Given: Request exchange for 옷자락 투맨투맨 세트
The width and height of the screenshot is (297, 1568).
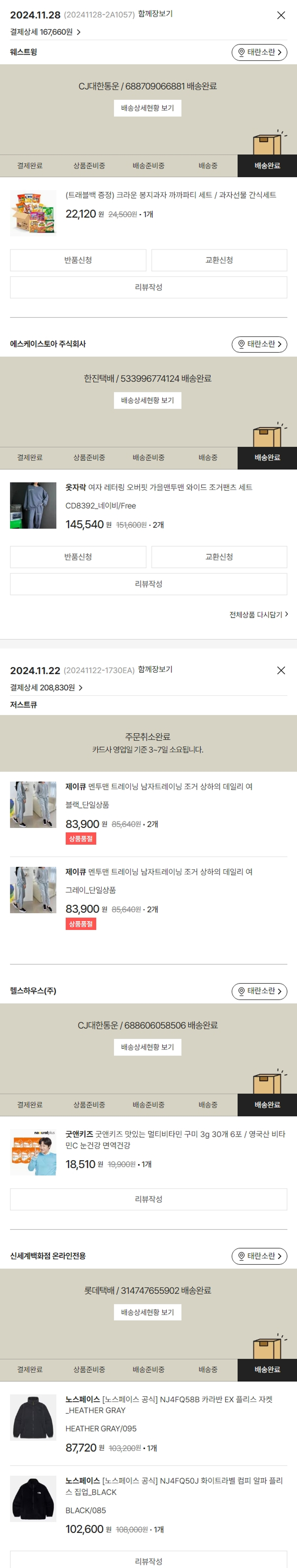Looking at the screenshot, I should pyautogui.click(x=219, y=557).
